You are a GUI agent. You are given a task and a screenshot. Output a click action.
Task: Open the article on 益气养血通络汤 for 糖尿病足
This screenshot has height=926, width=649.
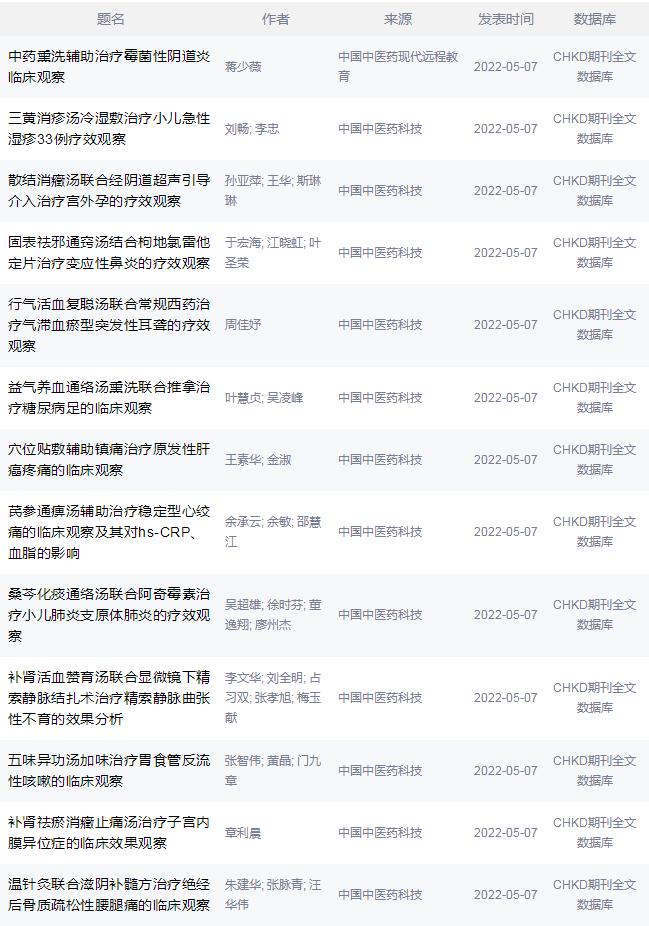click(109, 397)
